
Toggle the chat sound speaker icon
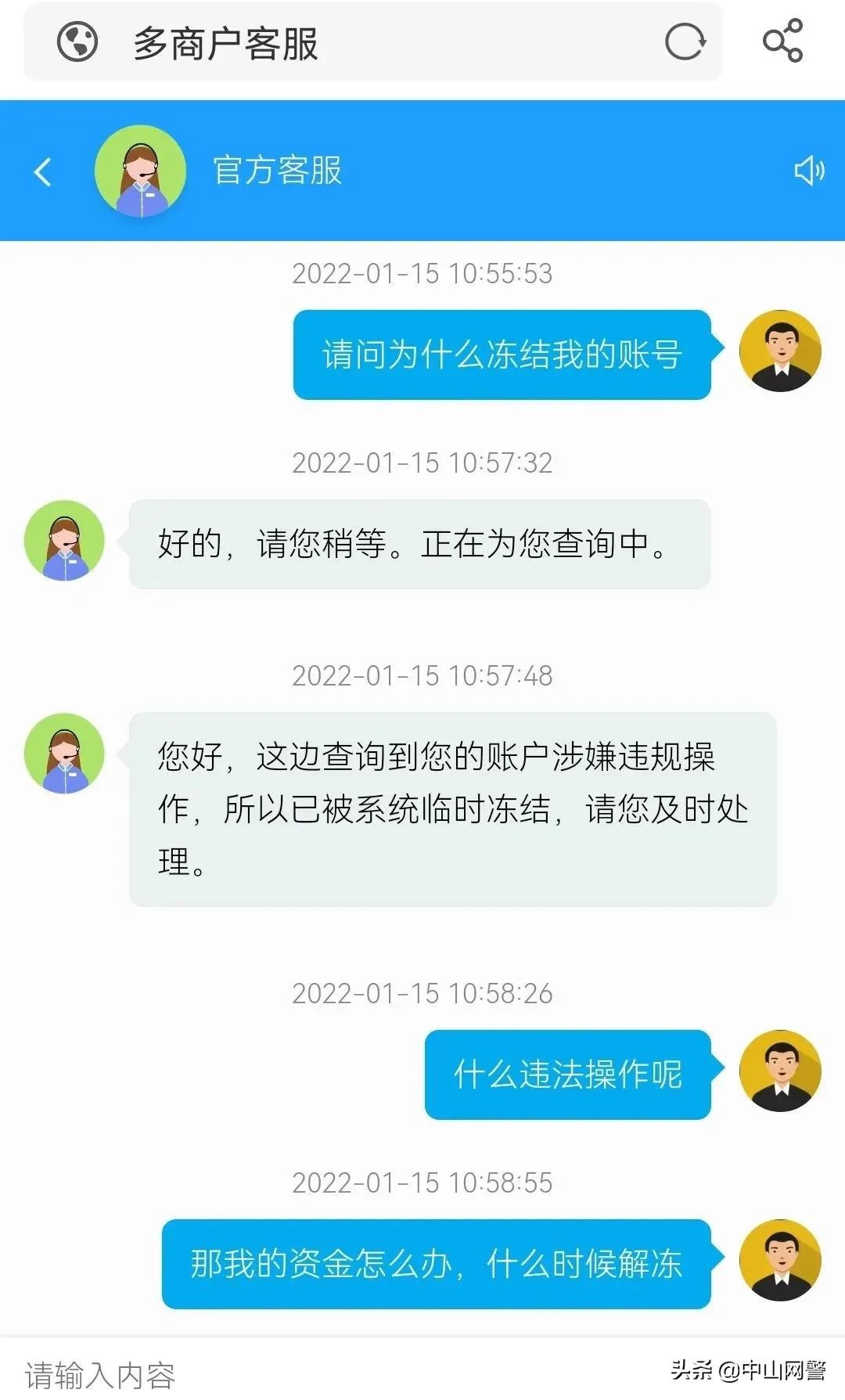click(809, 171)
